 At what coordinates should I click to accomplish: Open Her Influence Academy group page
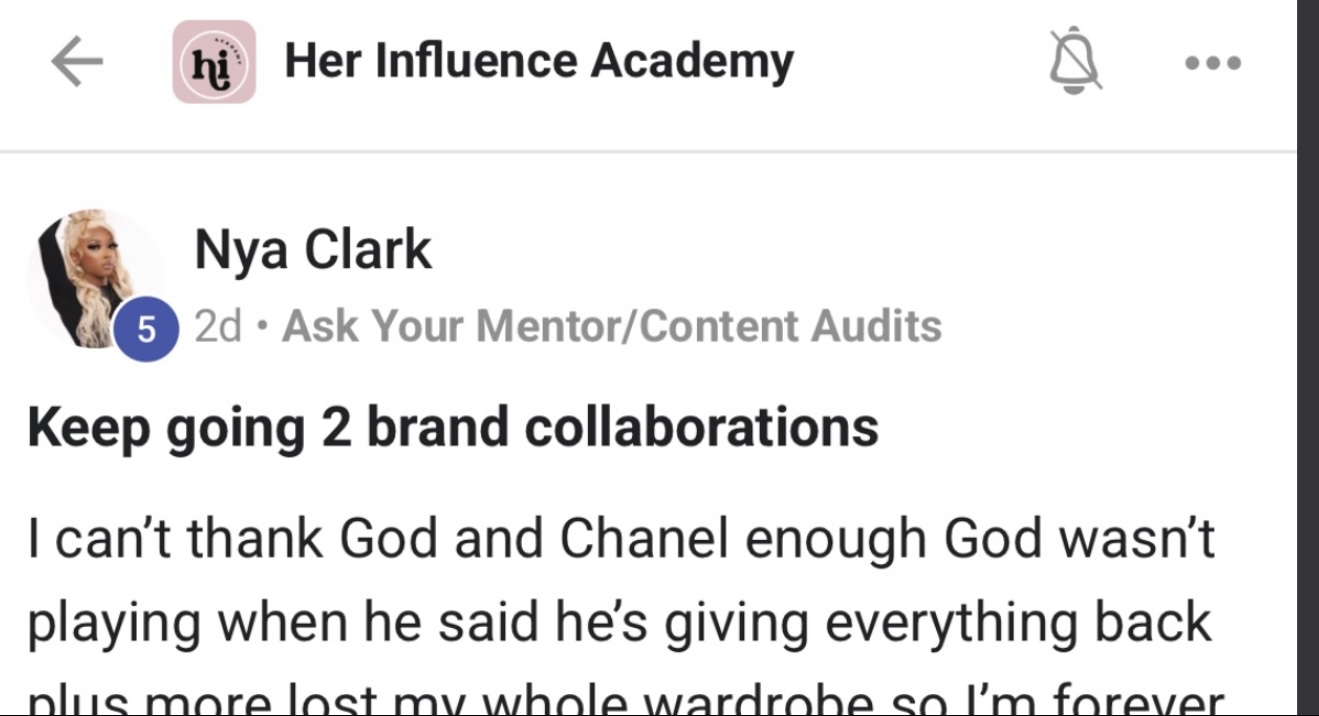point(538,62)
